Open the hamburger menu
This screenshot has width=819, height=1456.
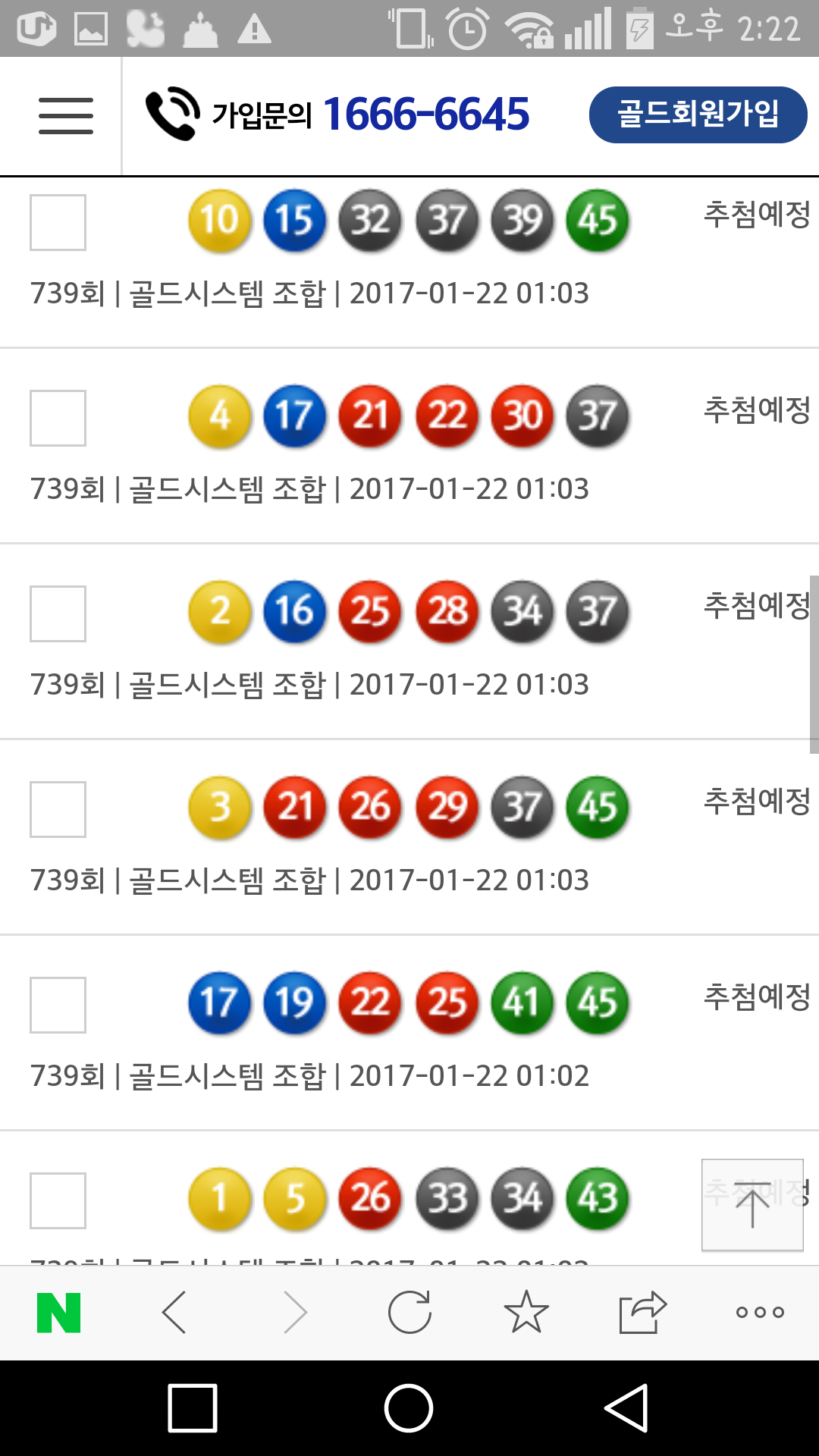click(x=66, y=115)
